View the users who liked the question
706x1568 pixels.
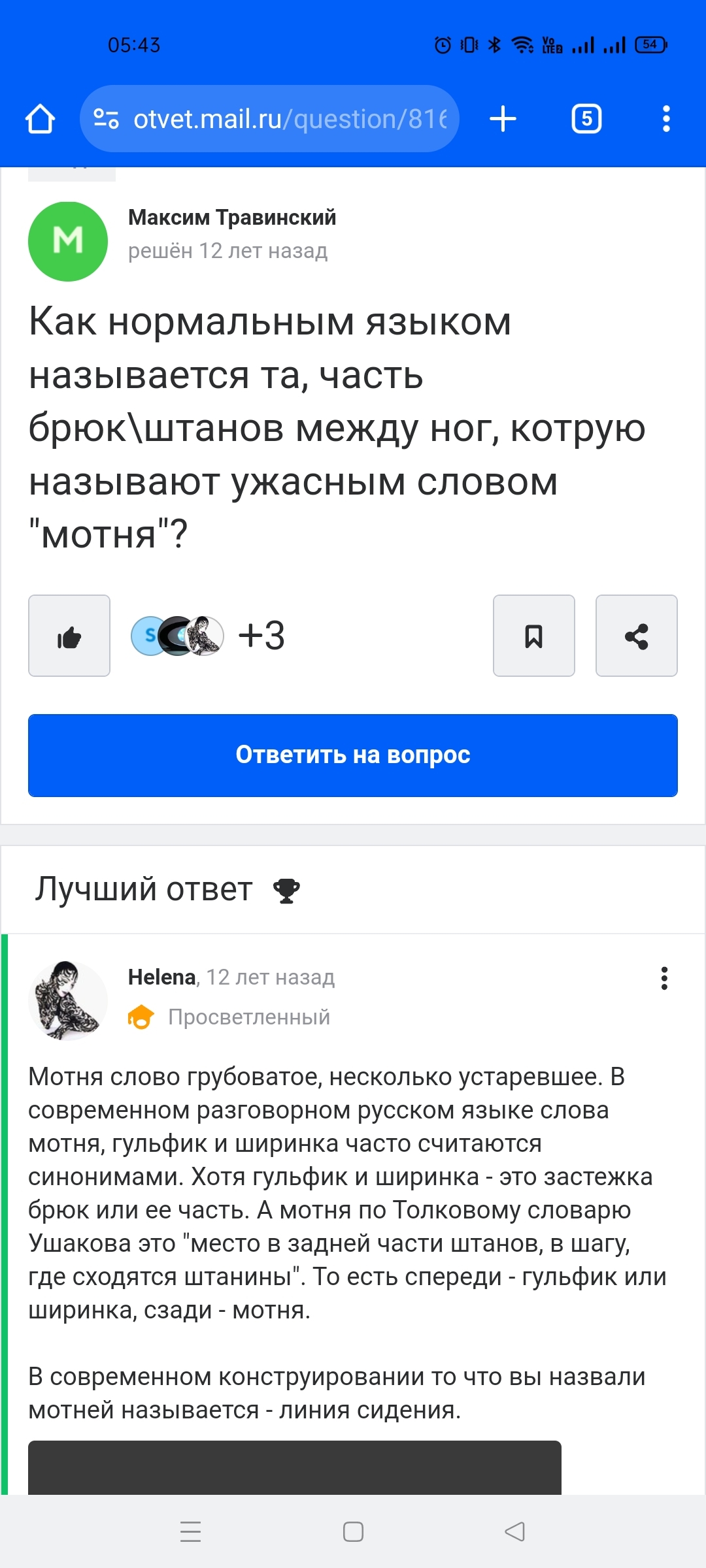[x=208, y=636]
